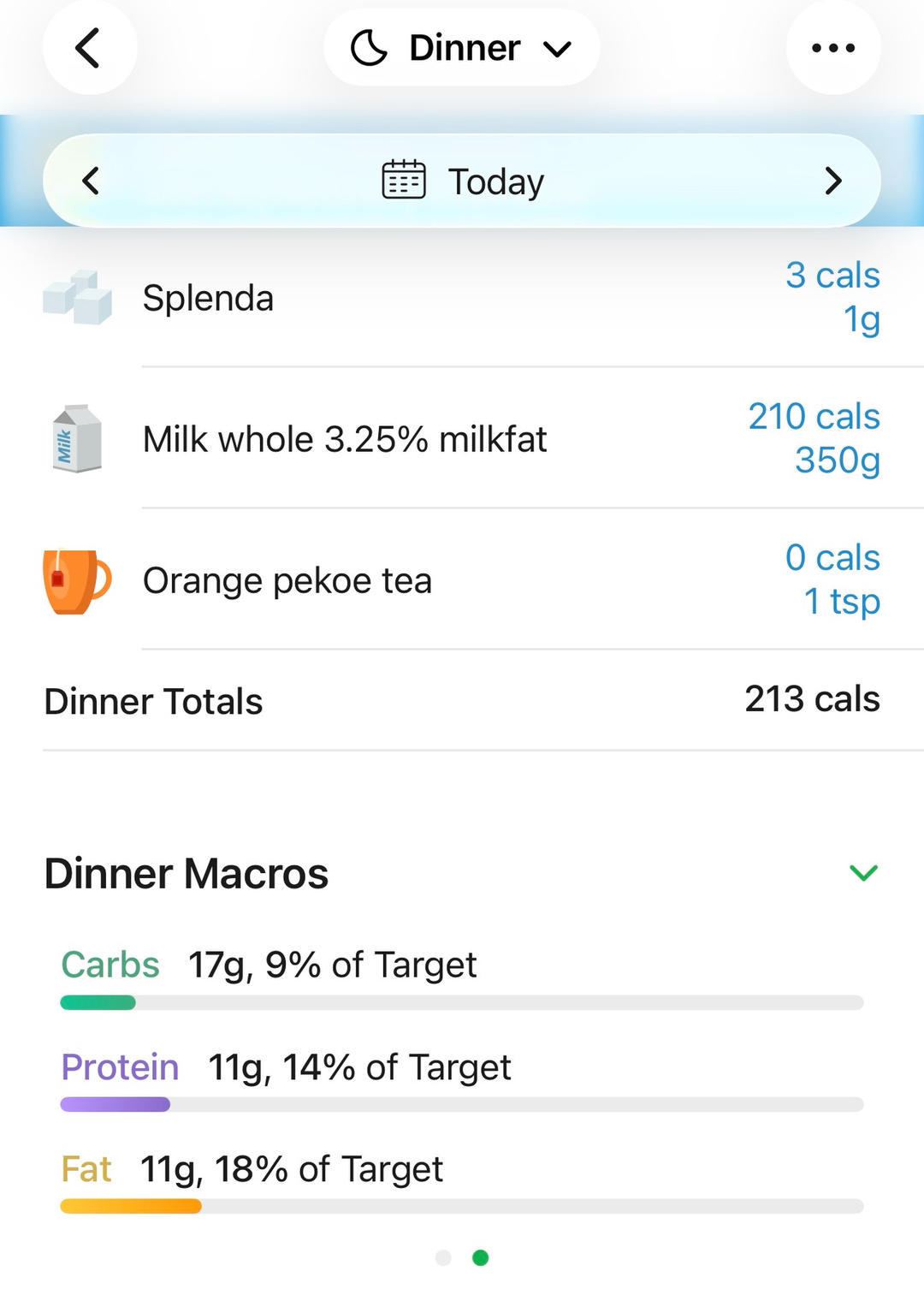Screen dimensions: 924x1289
Task: Open the Orange pekoe tea entry
Action: (462, 579)
